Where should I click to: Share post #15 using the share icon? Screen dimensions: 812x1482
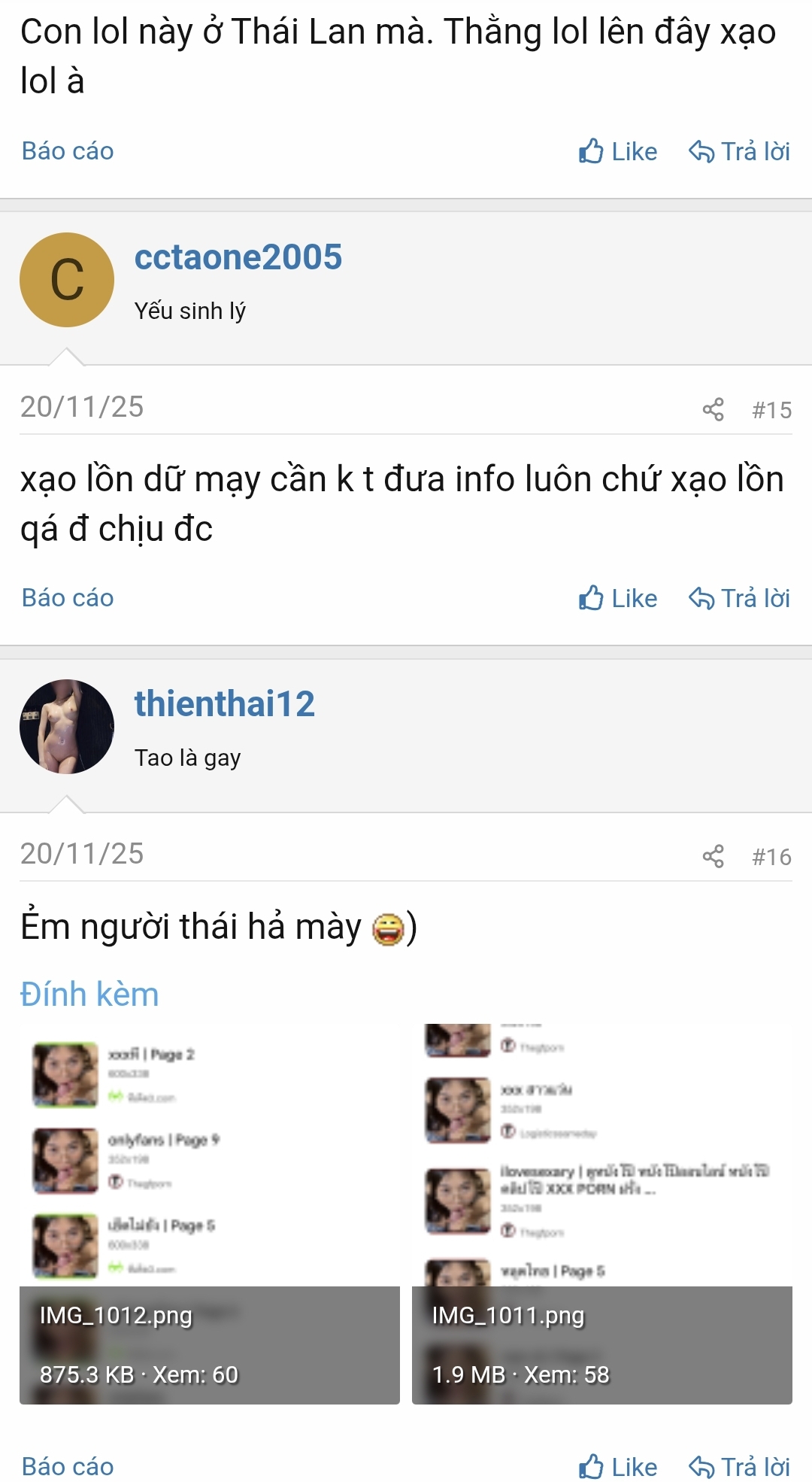coord(713,409)
